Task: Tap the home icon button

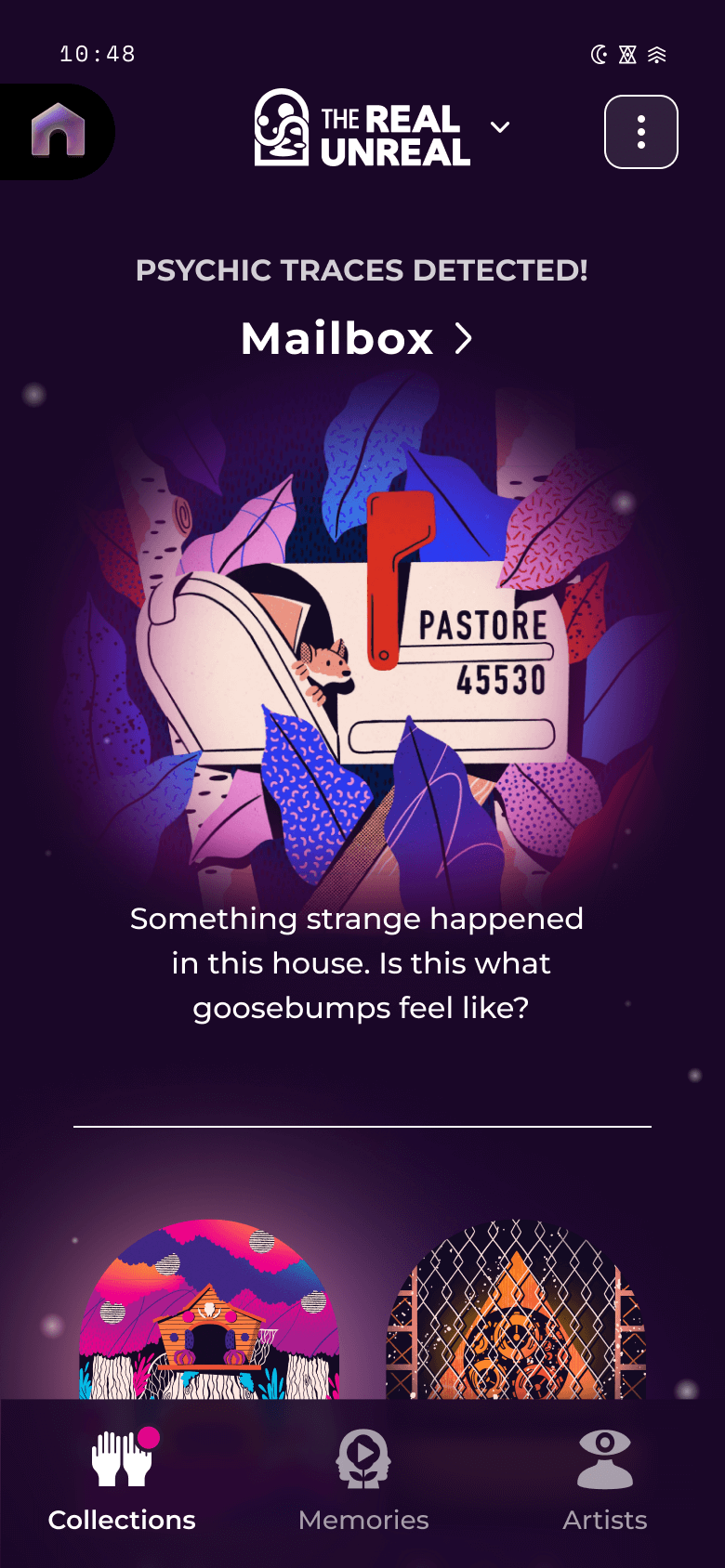Action: pyautogui.click(x=58, y=131)
